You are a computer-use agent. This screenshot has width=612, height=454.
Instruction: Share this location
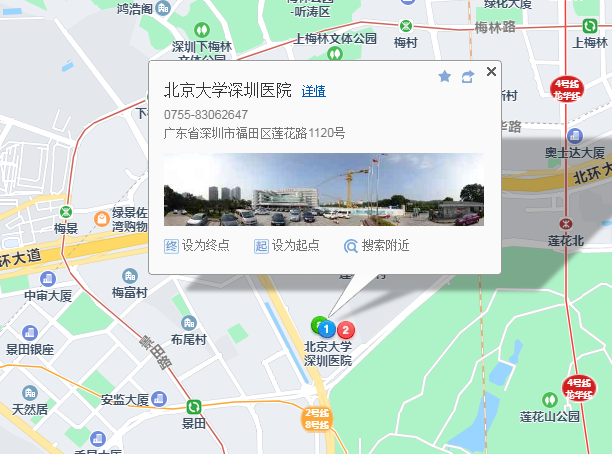click(x=467, y=77)
